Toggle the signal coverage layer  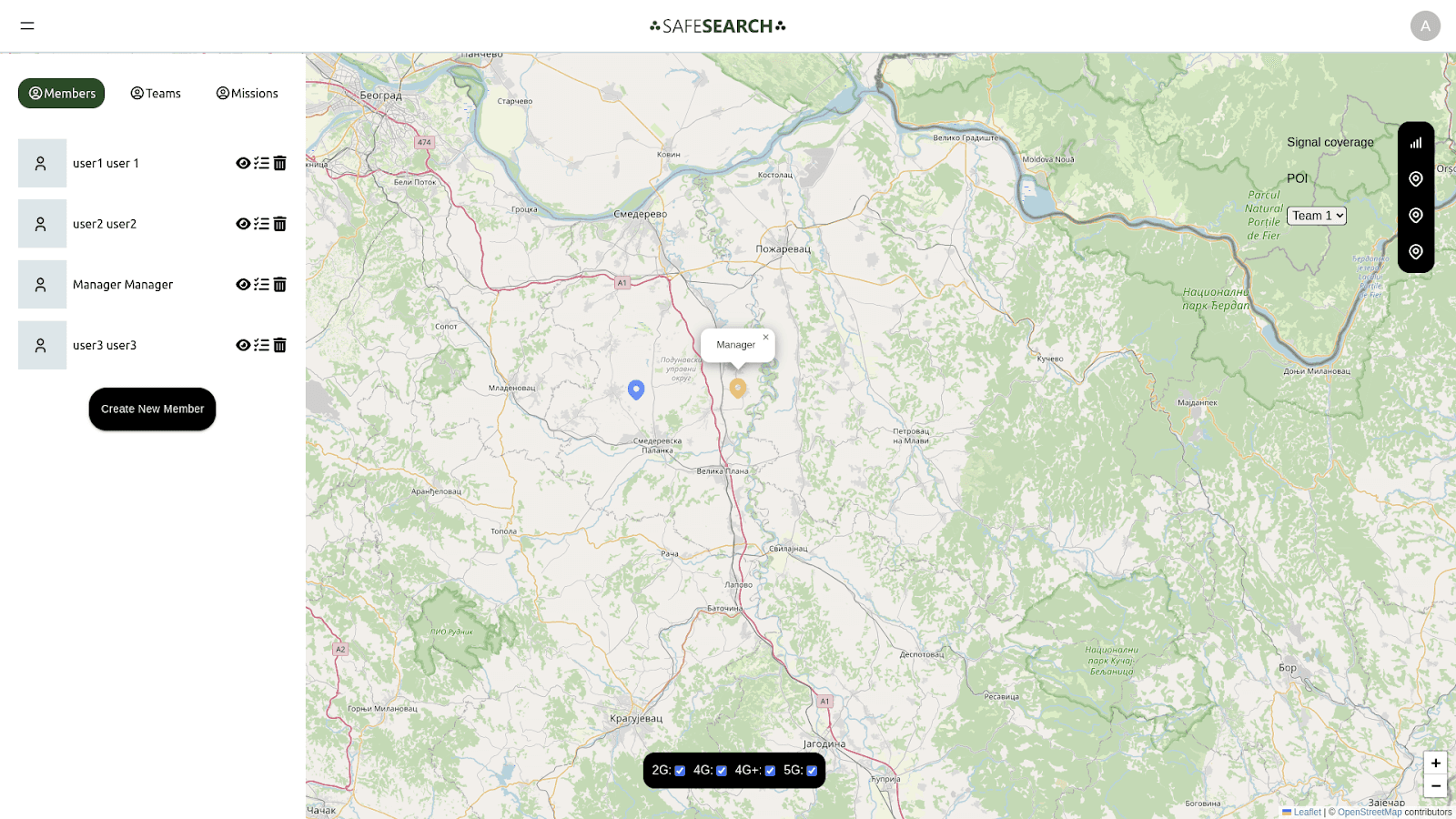click(x=1416, y=143)
